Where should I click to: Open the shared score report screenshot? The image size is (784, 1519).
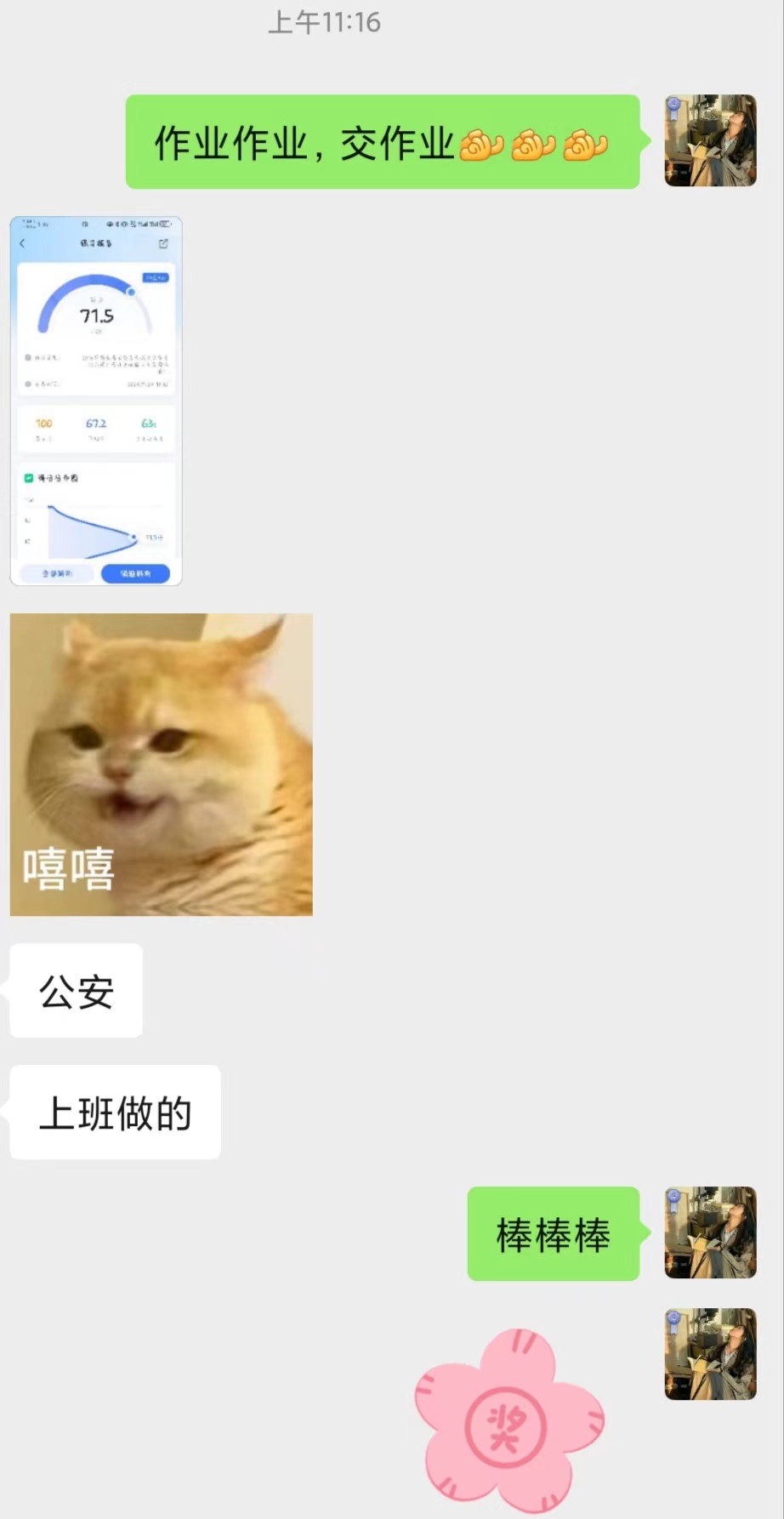tap(96, 401)
